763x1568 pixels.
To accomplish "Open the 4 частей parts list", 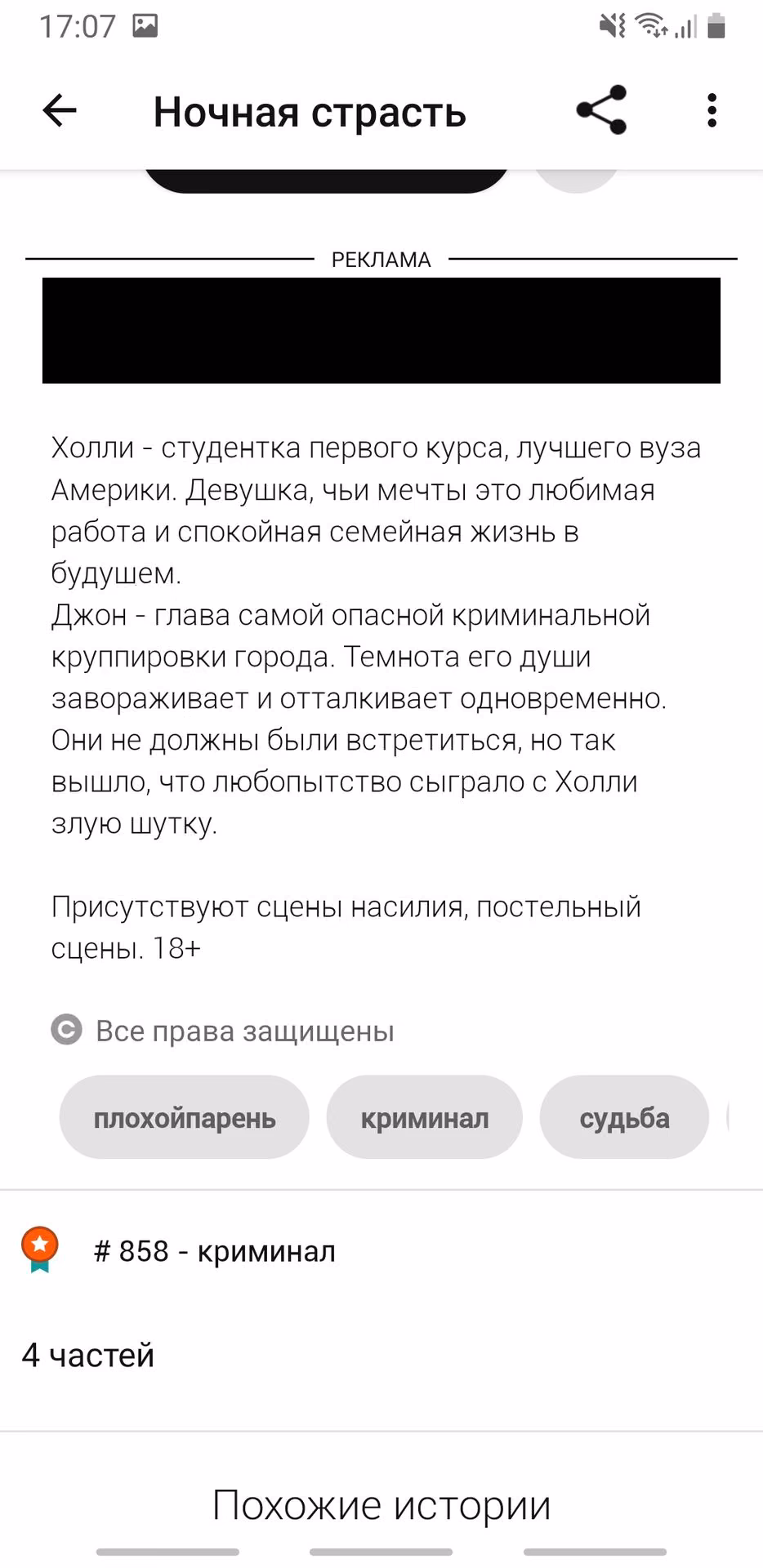I will coord(381,1356).
